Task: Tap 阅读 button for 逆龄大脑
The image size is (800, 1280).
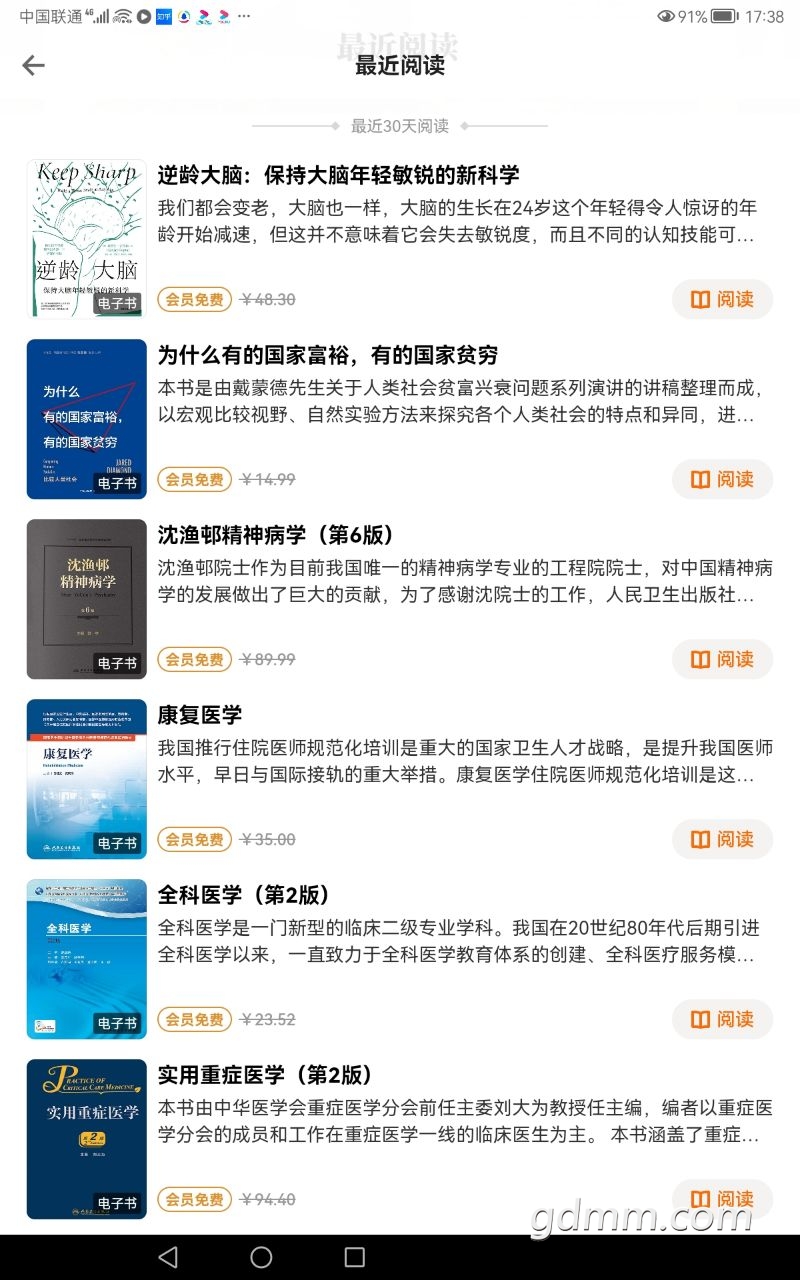Action: click(722, 299)
